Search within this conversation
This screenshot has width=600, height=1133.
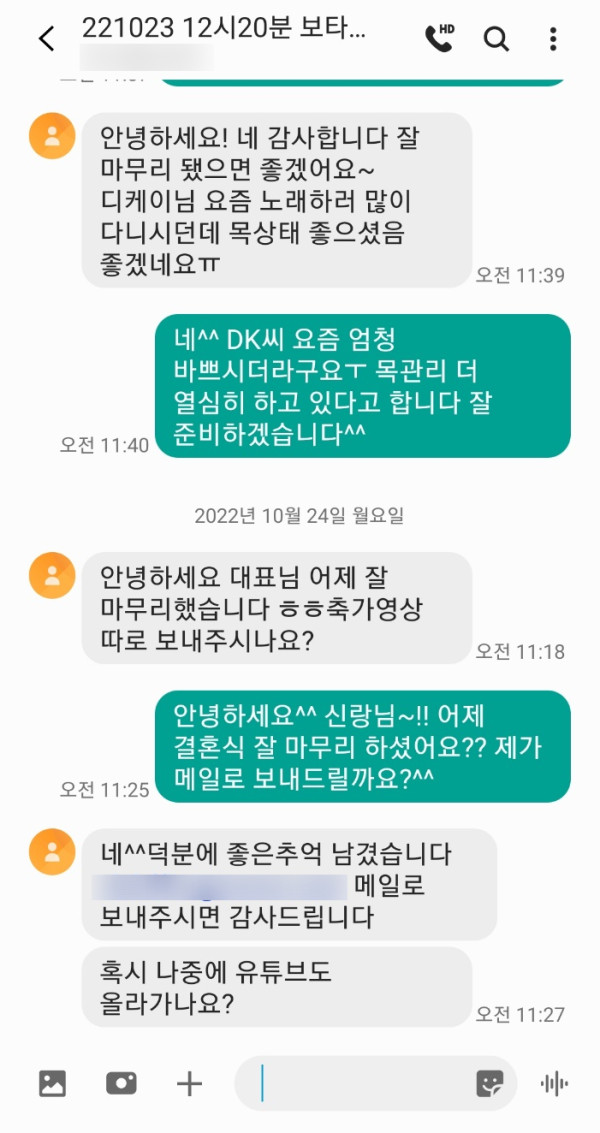[x=496, y=39]
